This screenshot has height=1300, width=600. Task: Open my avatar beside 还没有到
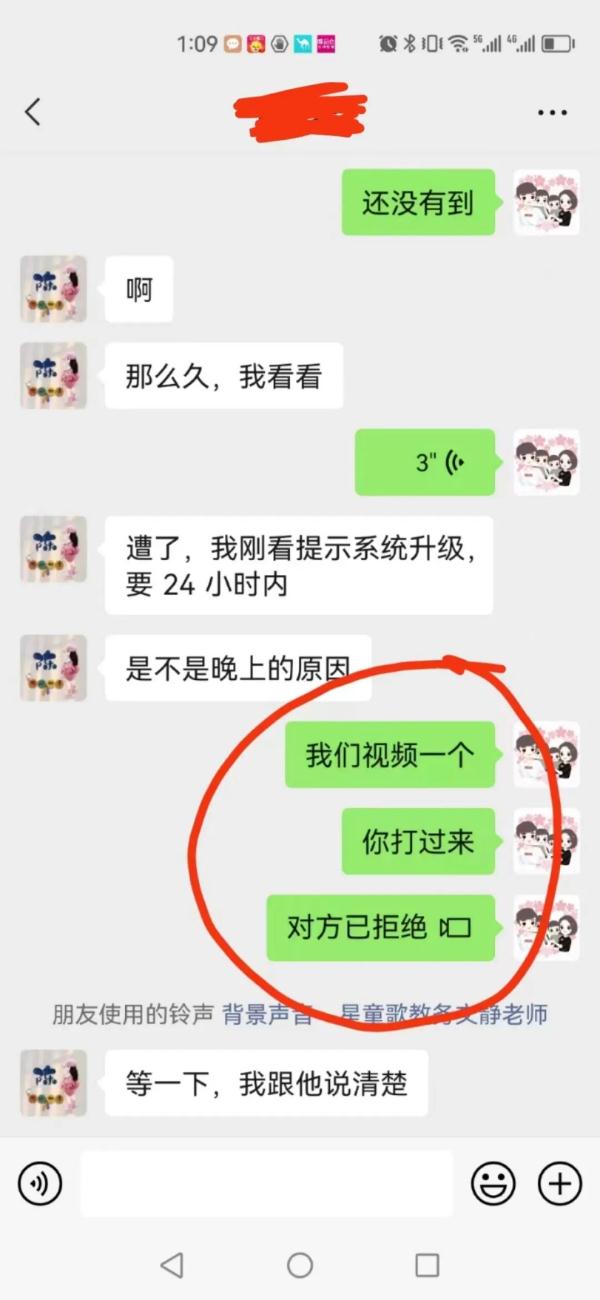click(546, 203)
